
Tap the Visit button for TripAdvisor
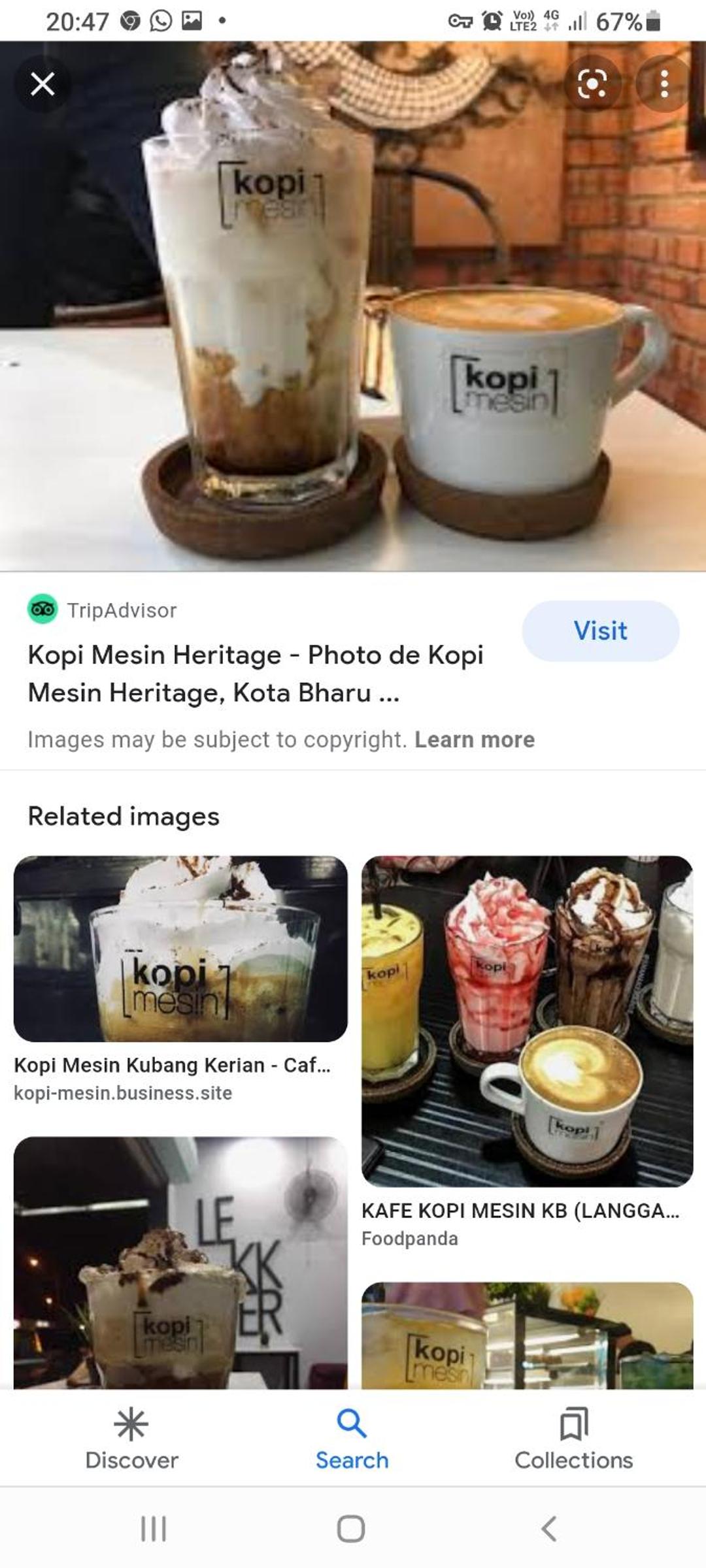coord(600,631)
